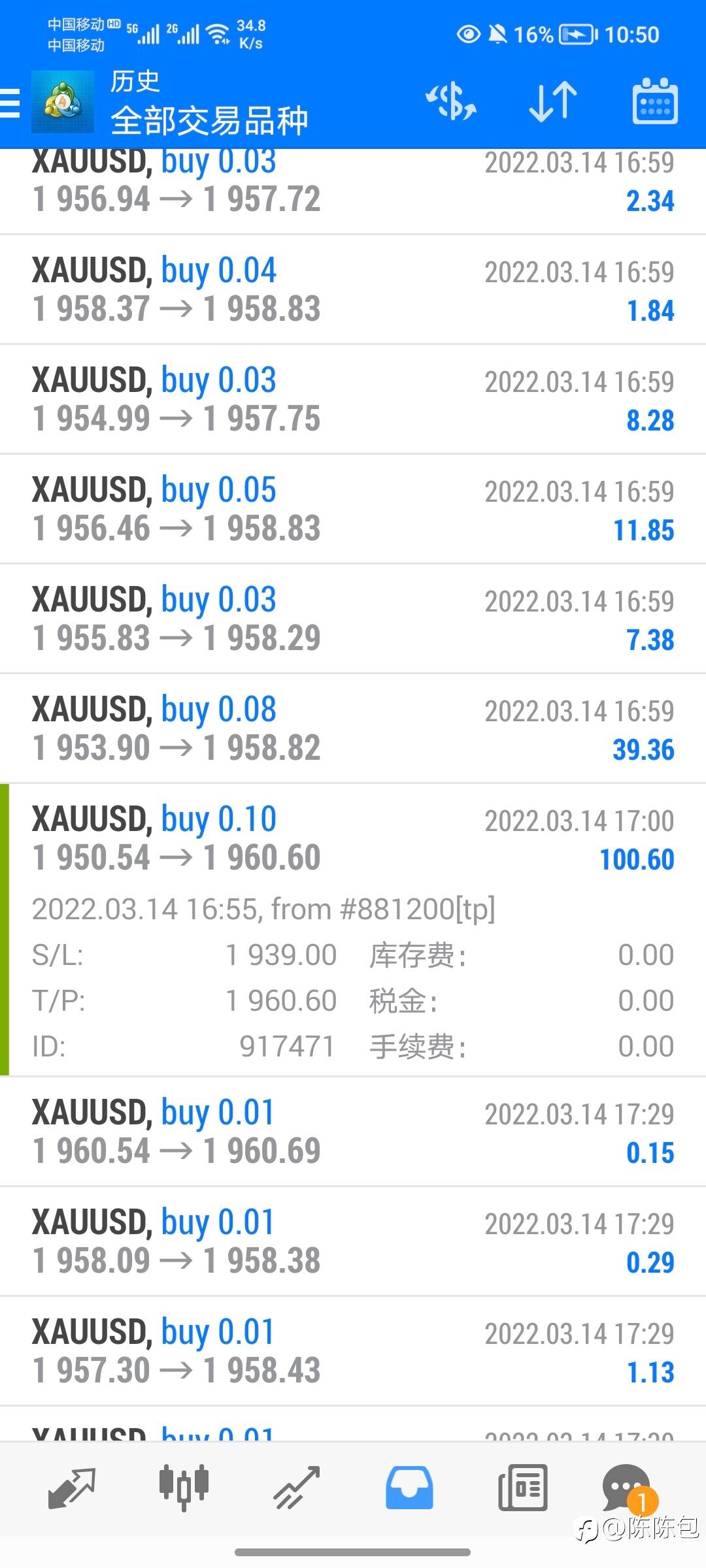
Task: Expand the buy 0.01 trade with 0.15 profit
Action: 353,1132
